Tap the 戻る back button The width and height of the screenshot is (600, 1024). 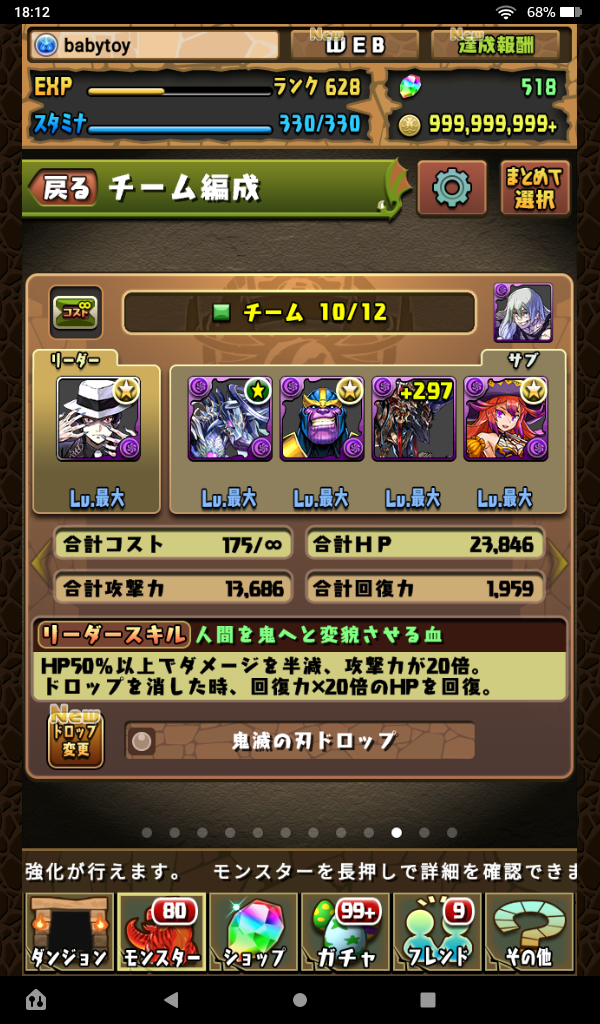[66, 188]
